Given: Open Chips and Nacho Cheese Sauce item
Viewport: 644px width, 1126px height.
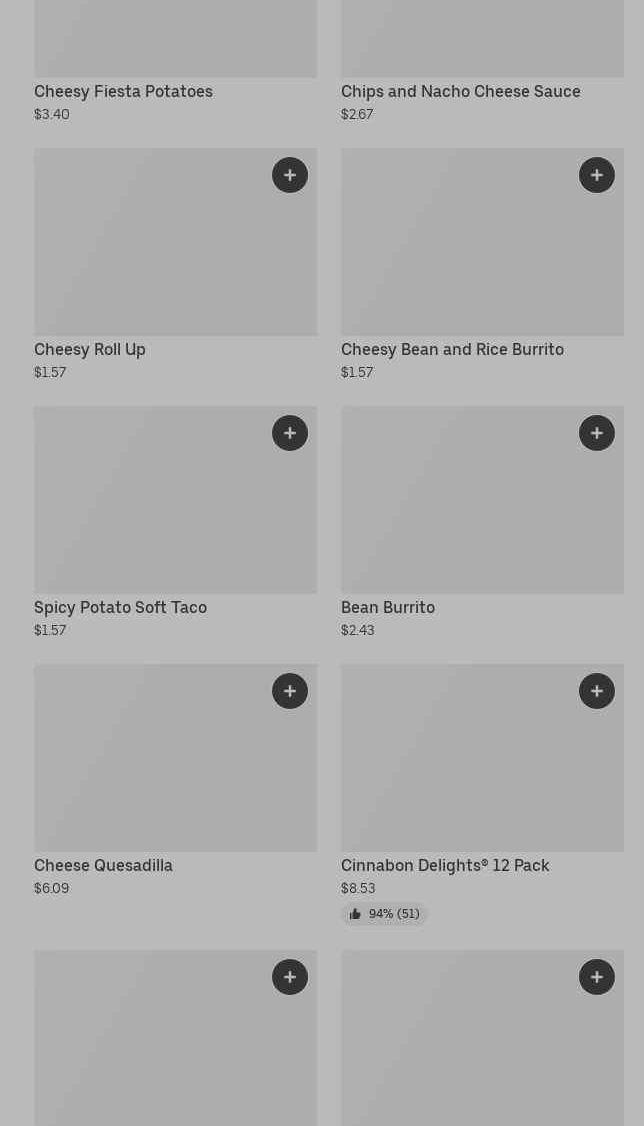Looking at the screenshot, I should point(460,91).
